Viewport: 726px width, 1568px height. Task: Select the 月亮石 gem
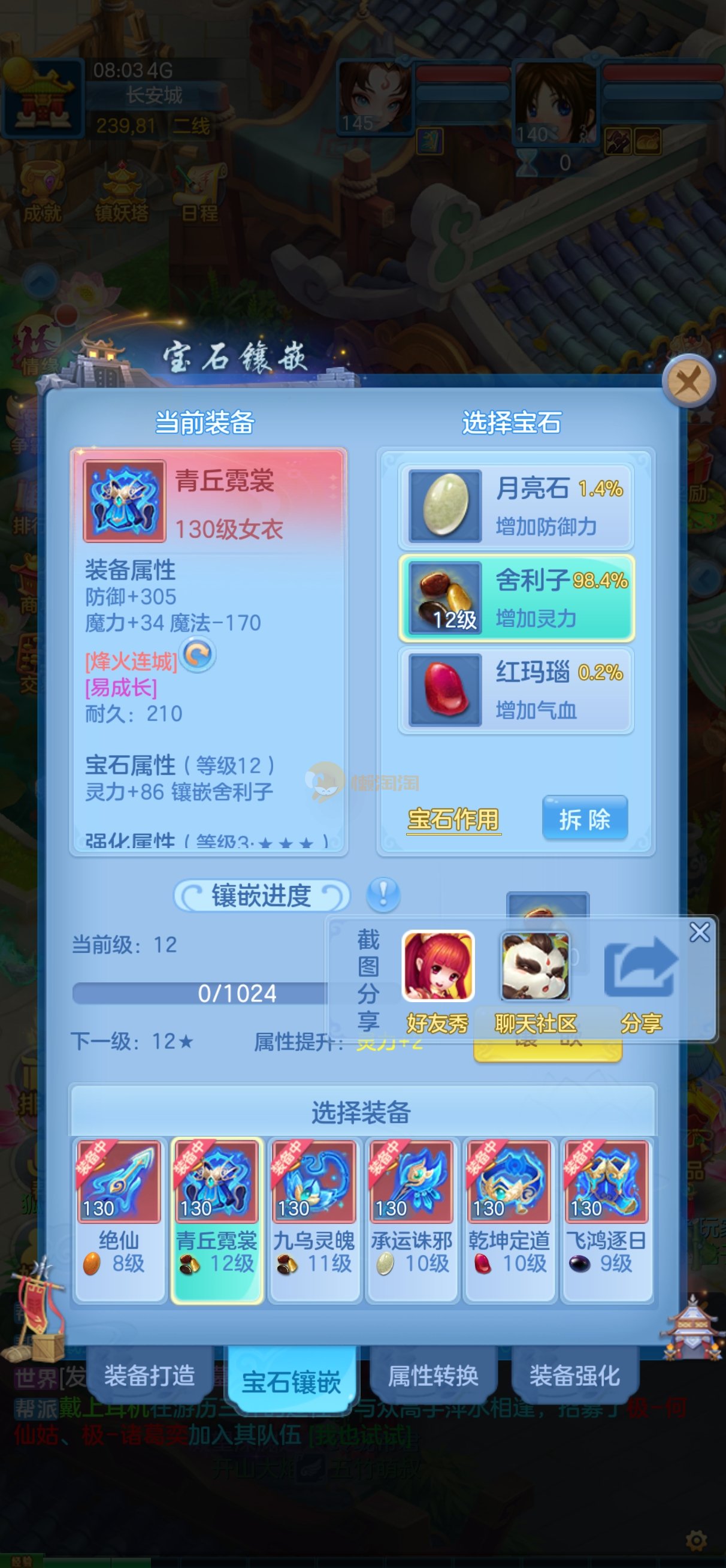[516, 506]
